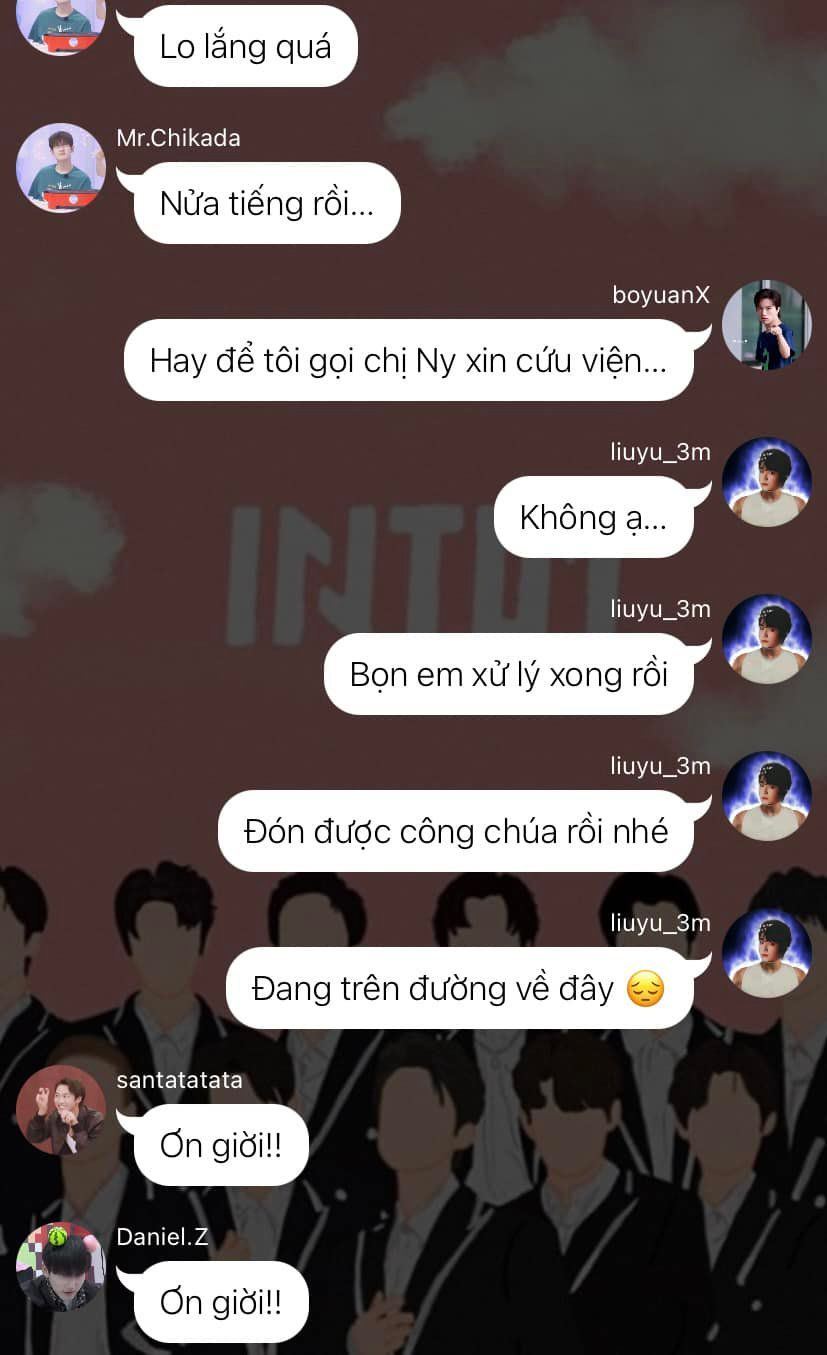Open santatatata's avatar
This screenshot has height=1355, width=827.
coord(61,1110)
